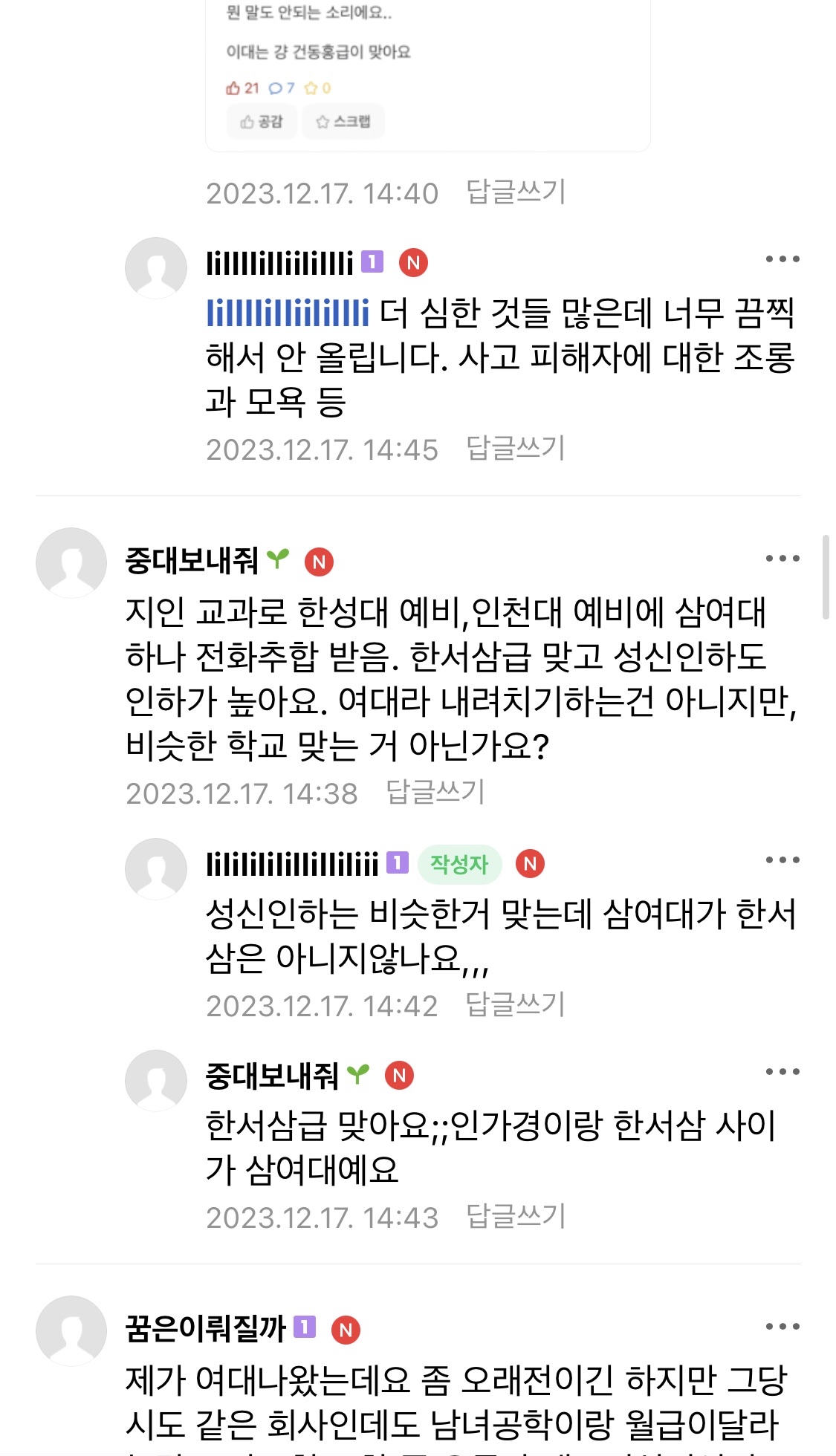Viewport: 836px width, 1456px height.
Task: Open the profile name on the 14:38 comment
Action: pyautogui.click(x=192, y=561)
